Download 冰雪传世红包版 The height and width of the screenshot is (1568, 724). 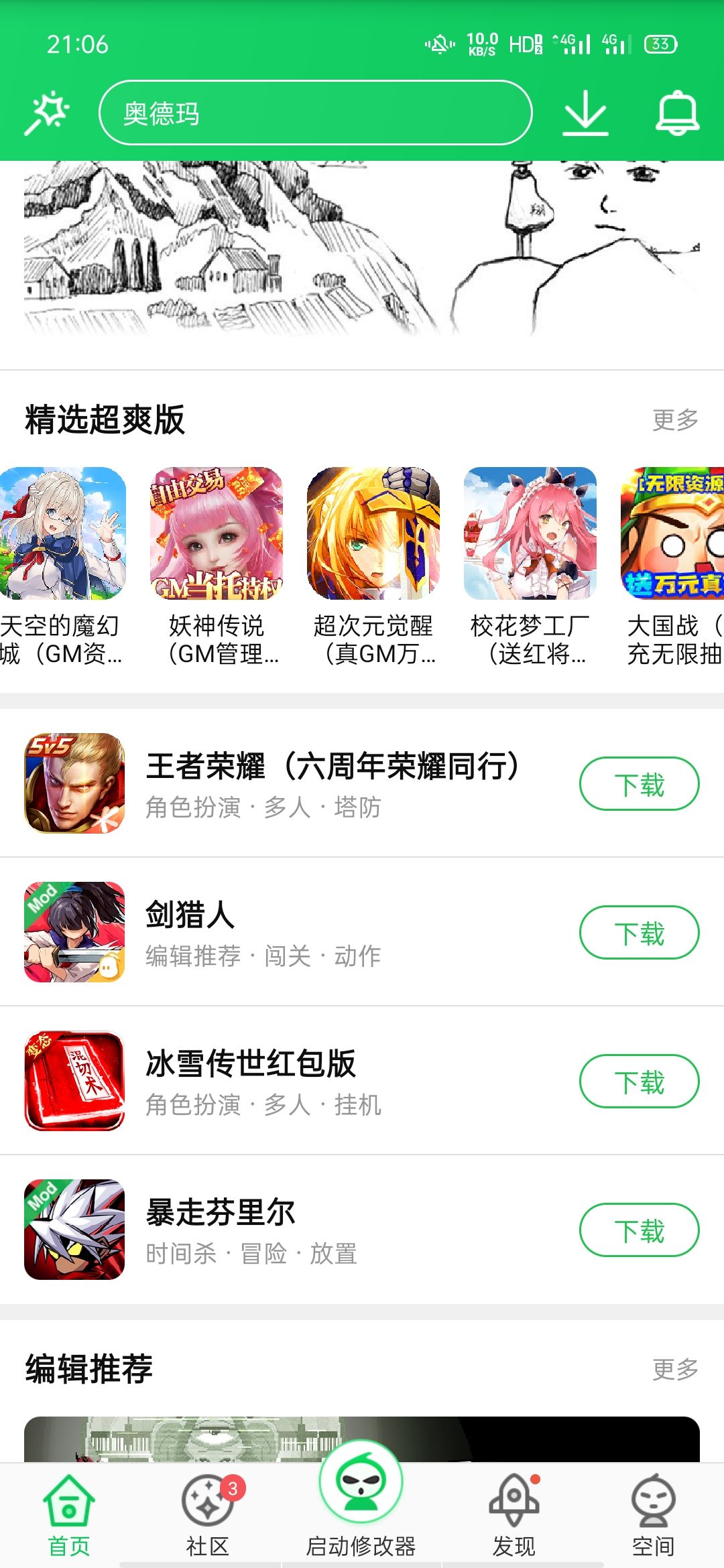click(639, 1082)
